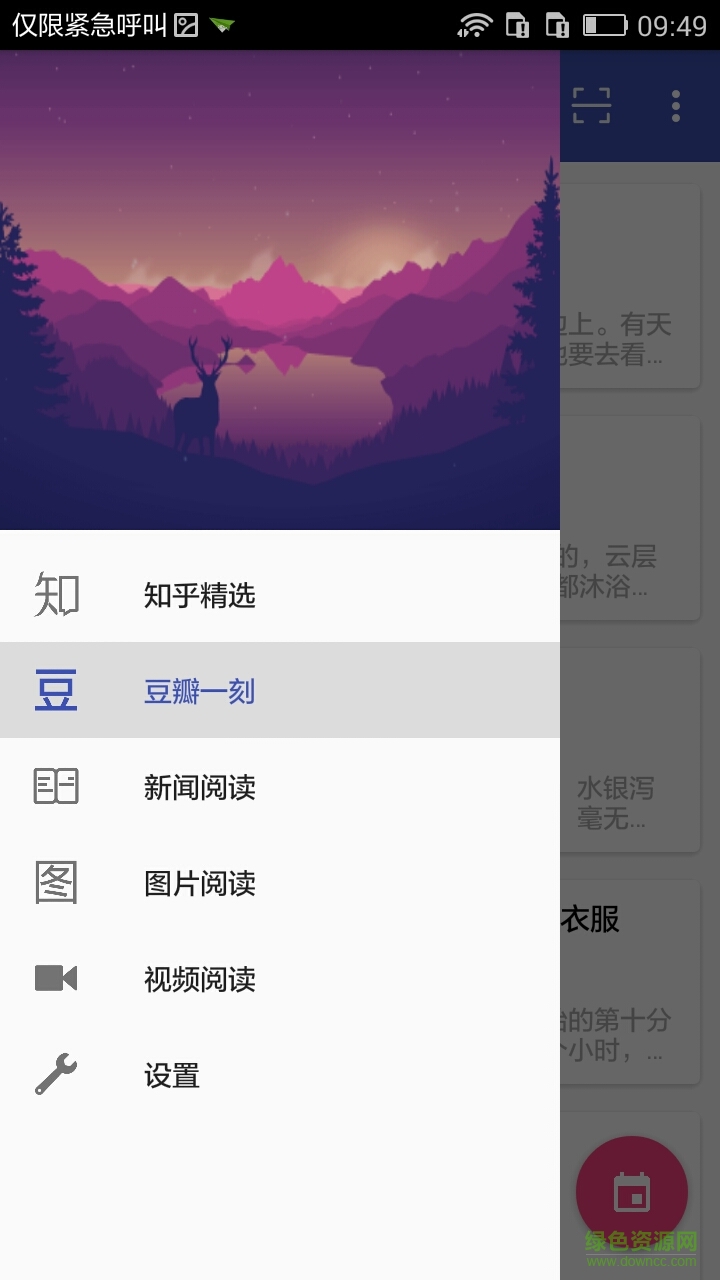Tap the scan icon in toolbar
Screen dimensions: 720x1280
[x=591, y=106]
